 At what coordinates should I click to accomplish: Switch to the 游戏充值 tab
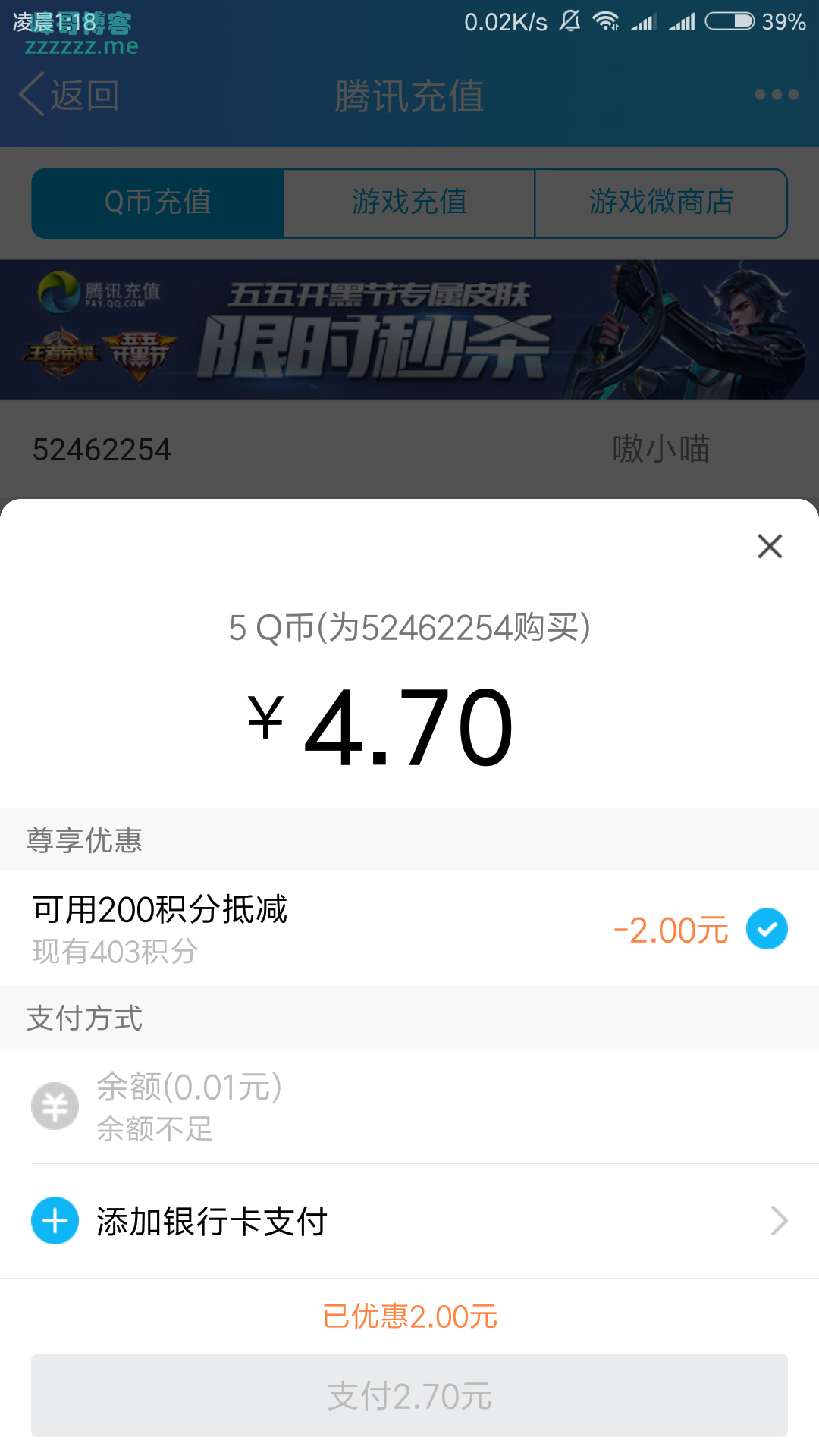[x=409, y=202]
